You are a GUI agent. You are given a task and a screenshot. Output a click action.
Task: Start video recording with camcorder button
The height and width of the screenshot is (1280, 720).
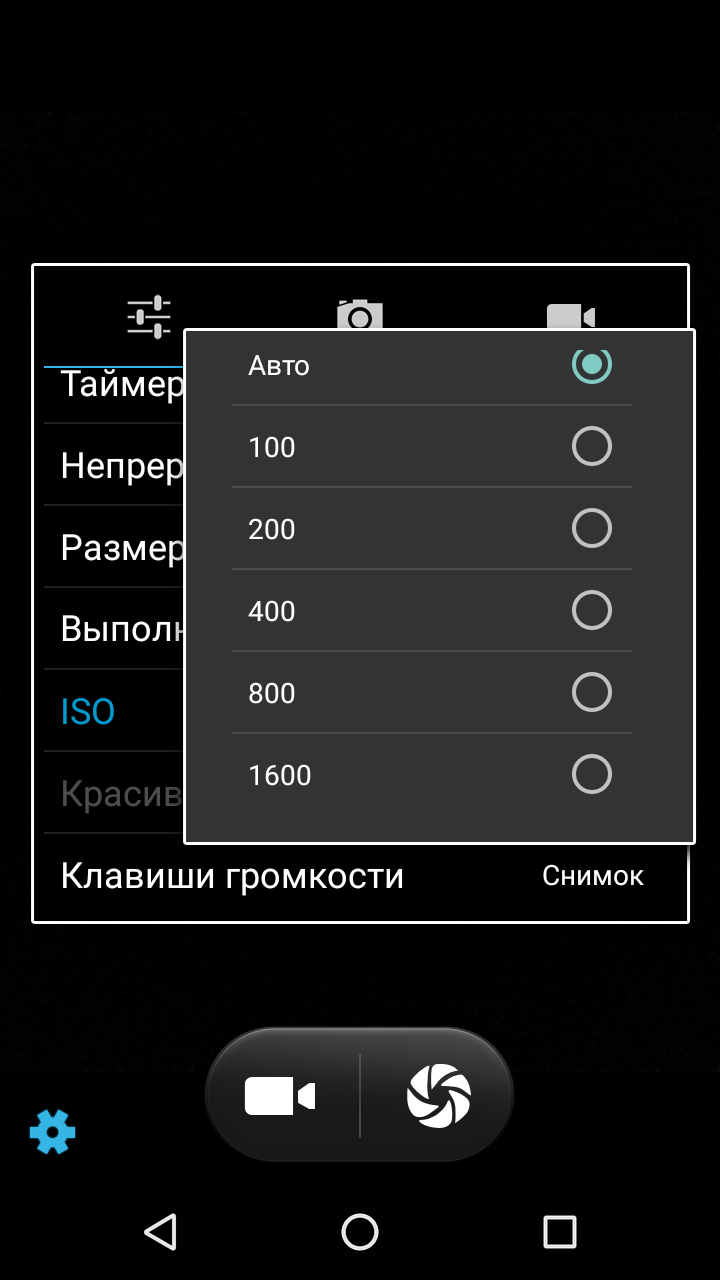[x=281, y=1096]
